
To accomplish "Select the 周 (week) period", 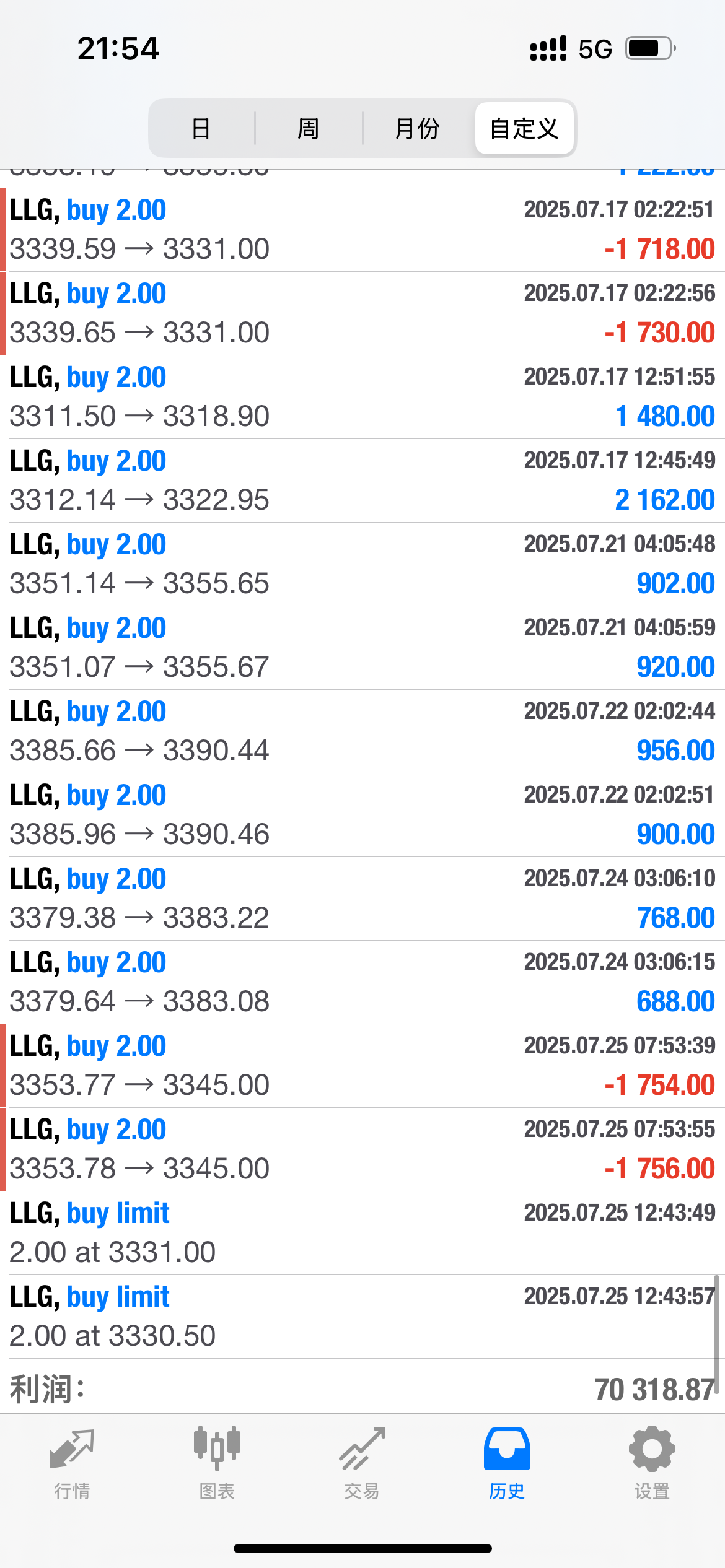I will click(308, 129).
